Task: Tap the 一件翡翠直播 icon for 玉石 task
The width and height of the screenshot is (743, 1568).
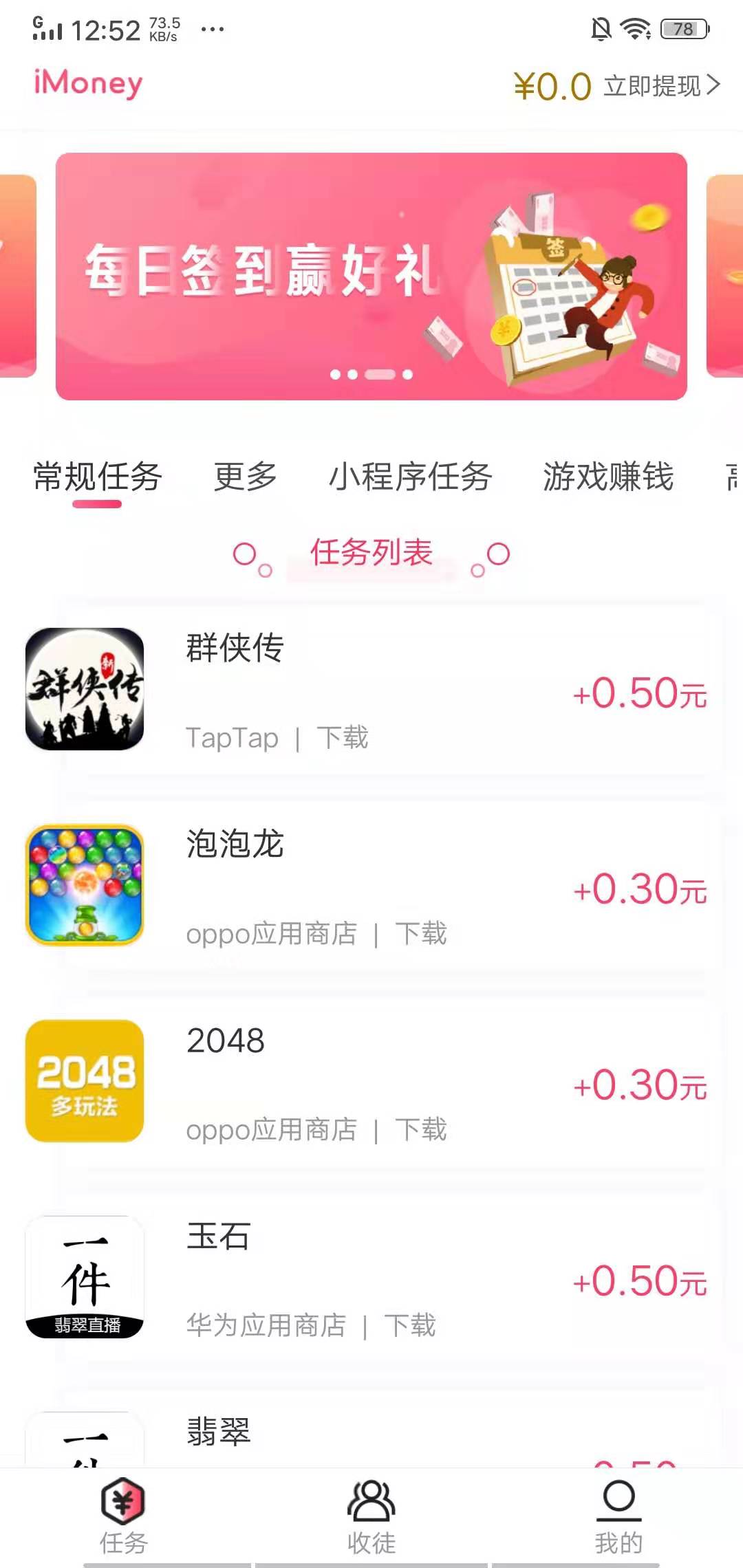Action: pos(84,1279)
